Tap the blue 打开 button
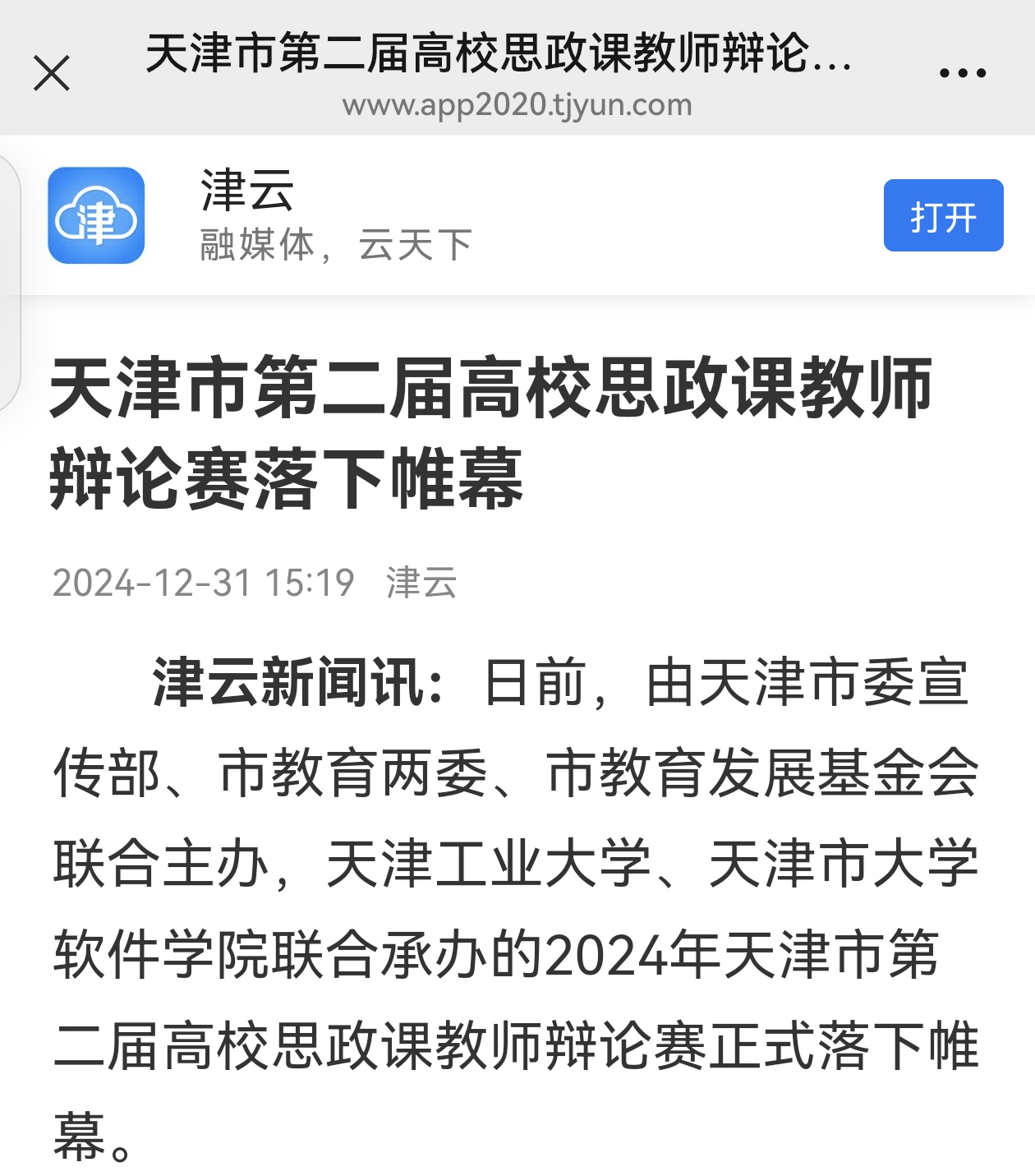 click(x=943, y=215)
